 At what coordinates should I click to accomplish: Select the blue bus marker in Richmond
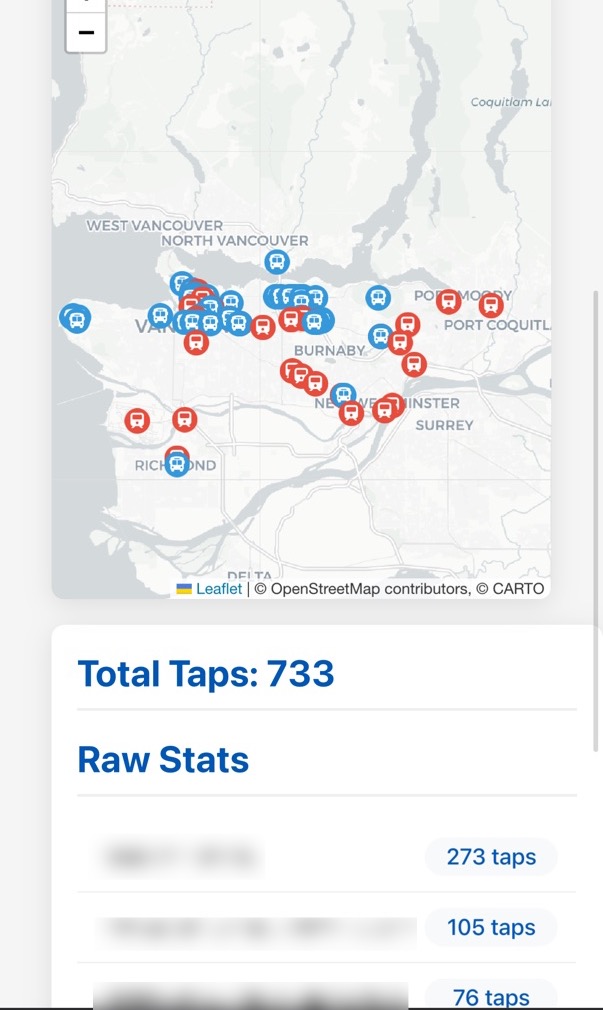[177, 464]
